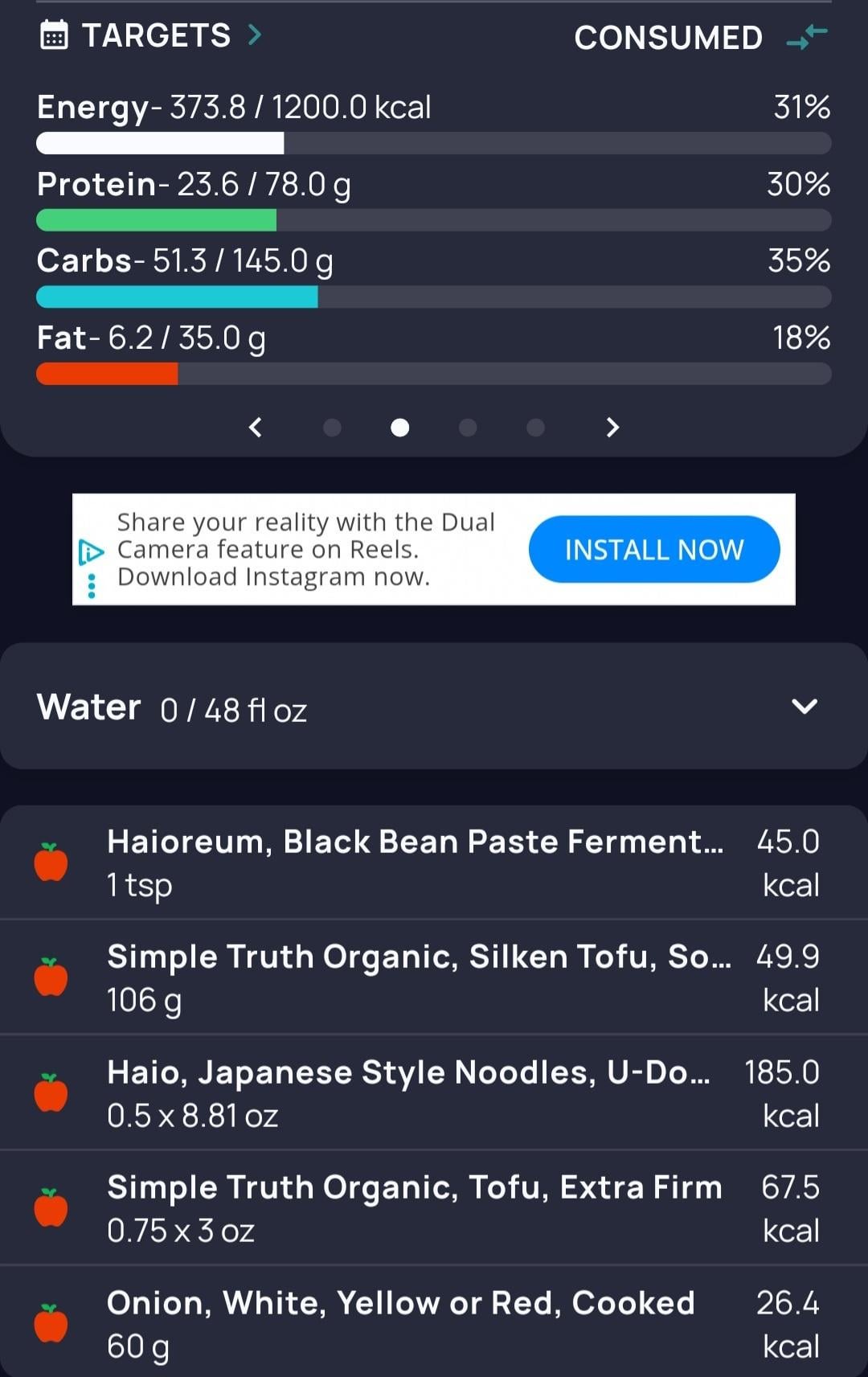Switch the Consumed view with swap arrows
Image resolution: width=868 pixels, height=1377 pixels.
pyautogui.click(x=807, y=36)
